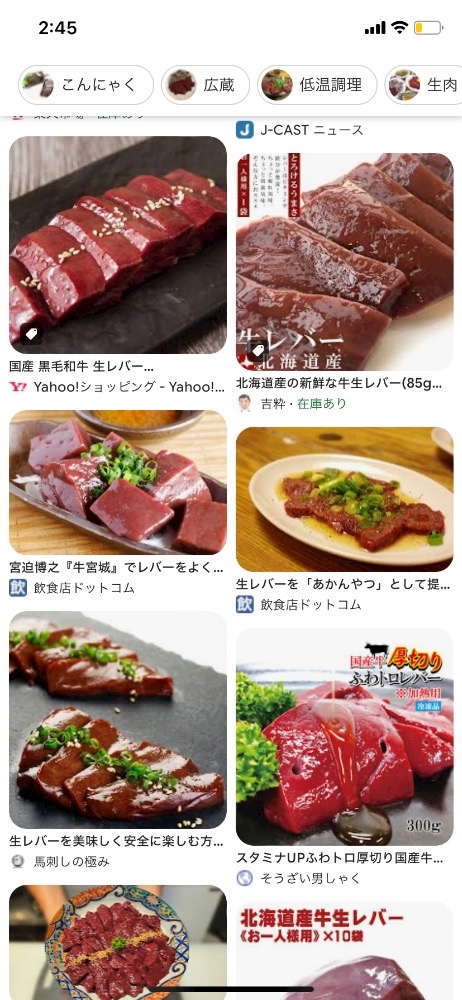The height and width of the screenshot is (1000, 462).
Task: Select the 広蔵 filter chip
Action: [x=205, y=85]
